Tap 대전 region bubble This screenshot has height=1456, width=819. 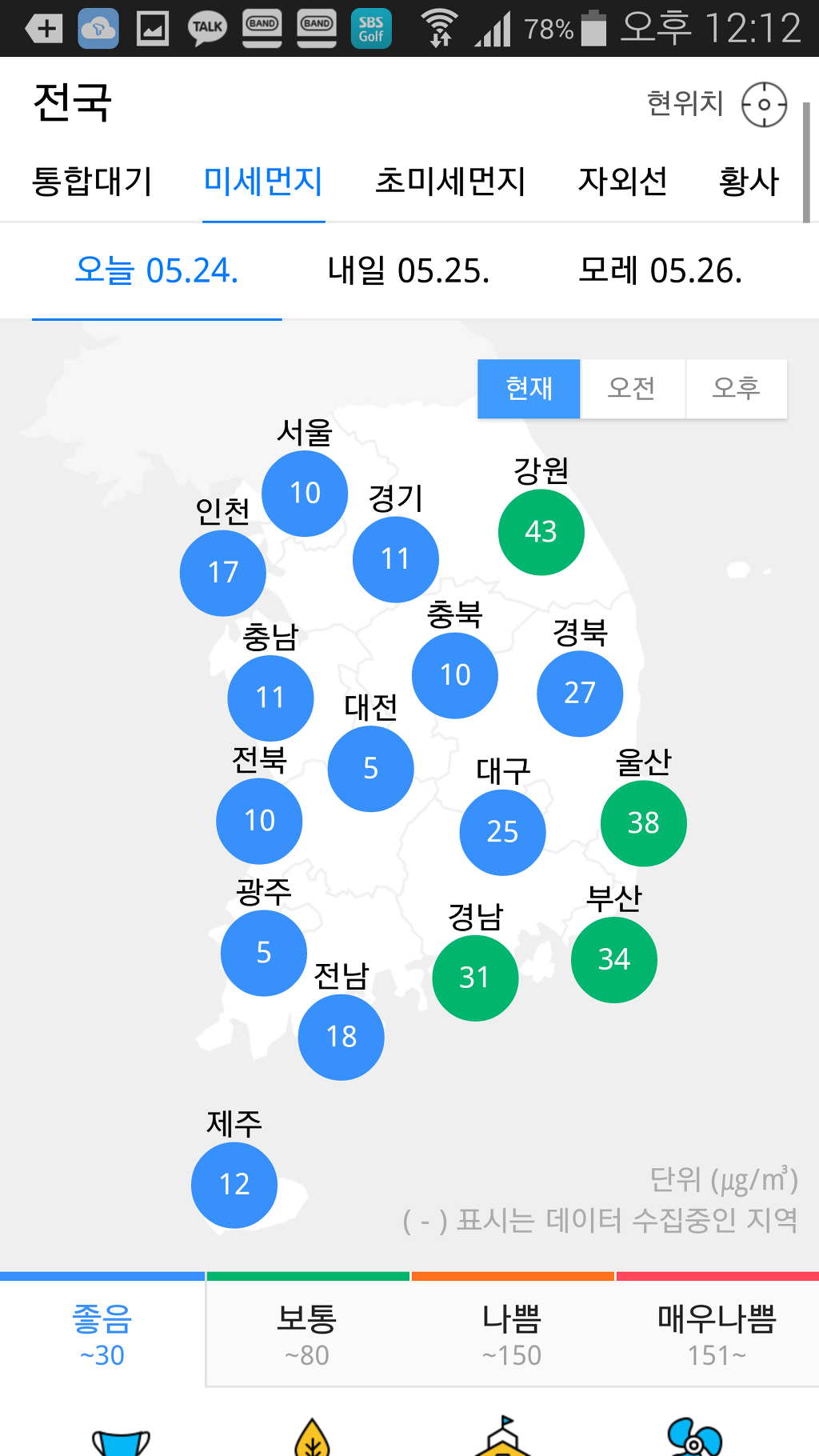pos(370,769)
